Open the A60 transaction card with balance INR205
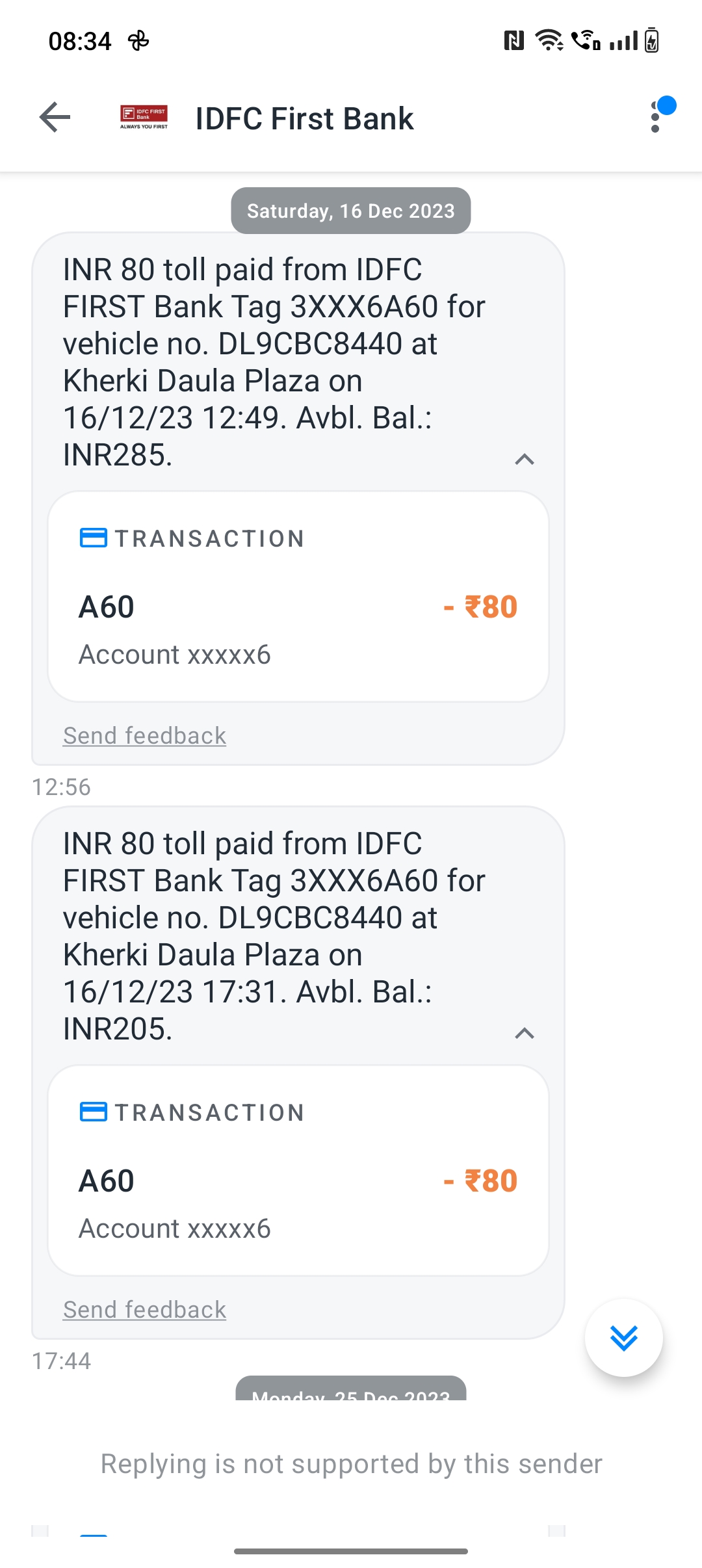Viewport: 702px width, 1568px height. click(298, 1171)
